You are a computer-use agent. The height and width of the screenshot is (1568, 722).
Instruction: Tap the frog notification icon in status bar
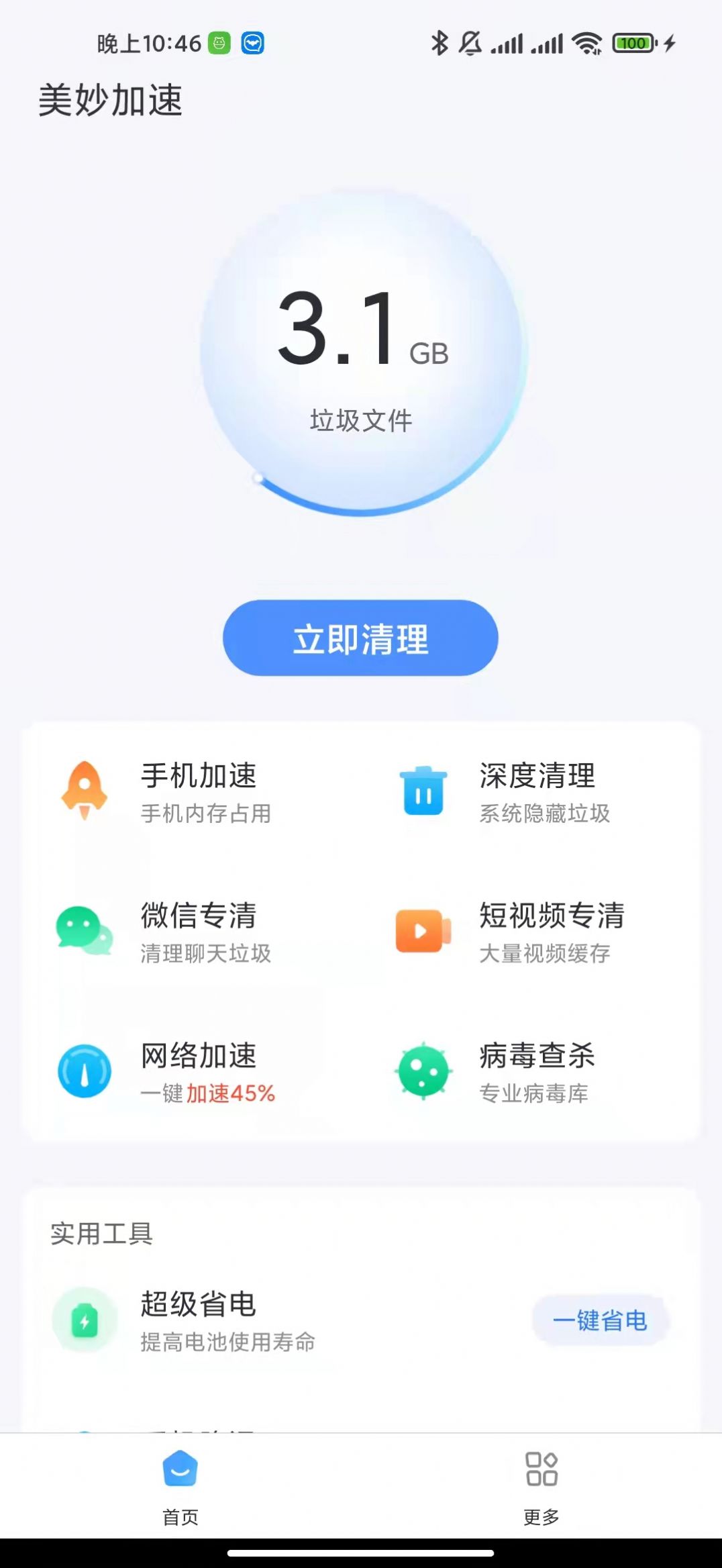pos(218,44)
